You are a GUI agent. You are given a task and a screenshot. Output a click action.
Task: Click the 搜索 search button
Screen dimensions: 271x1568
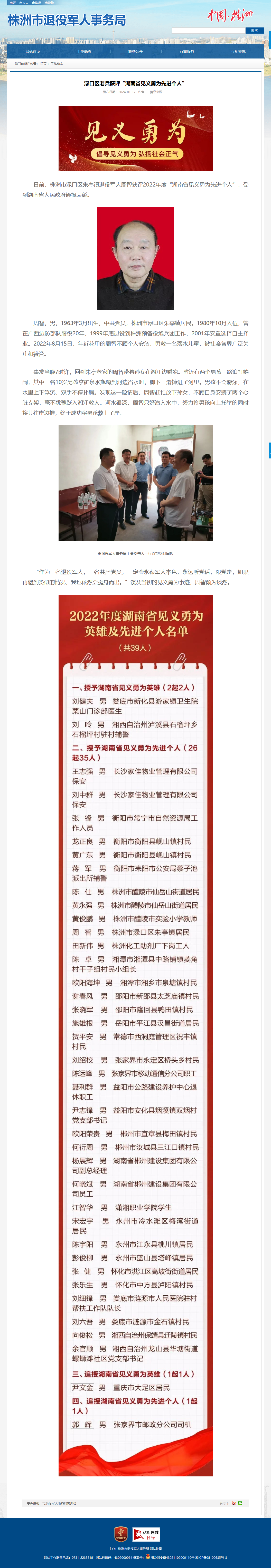[x=255, y=31]
